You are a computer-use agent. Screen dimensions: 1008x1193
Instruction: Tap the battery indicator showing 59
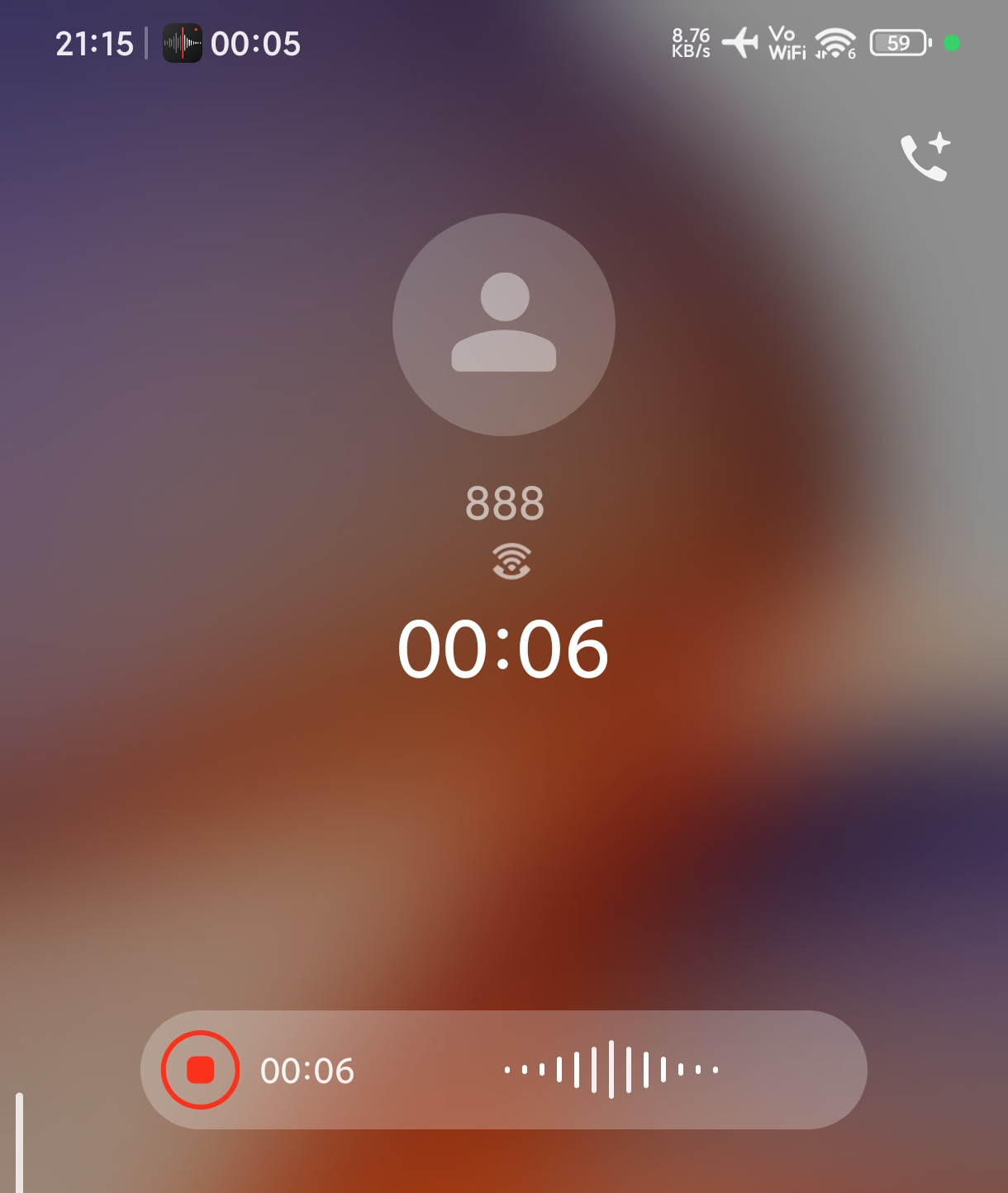point(898,42)
